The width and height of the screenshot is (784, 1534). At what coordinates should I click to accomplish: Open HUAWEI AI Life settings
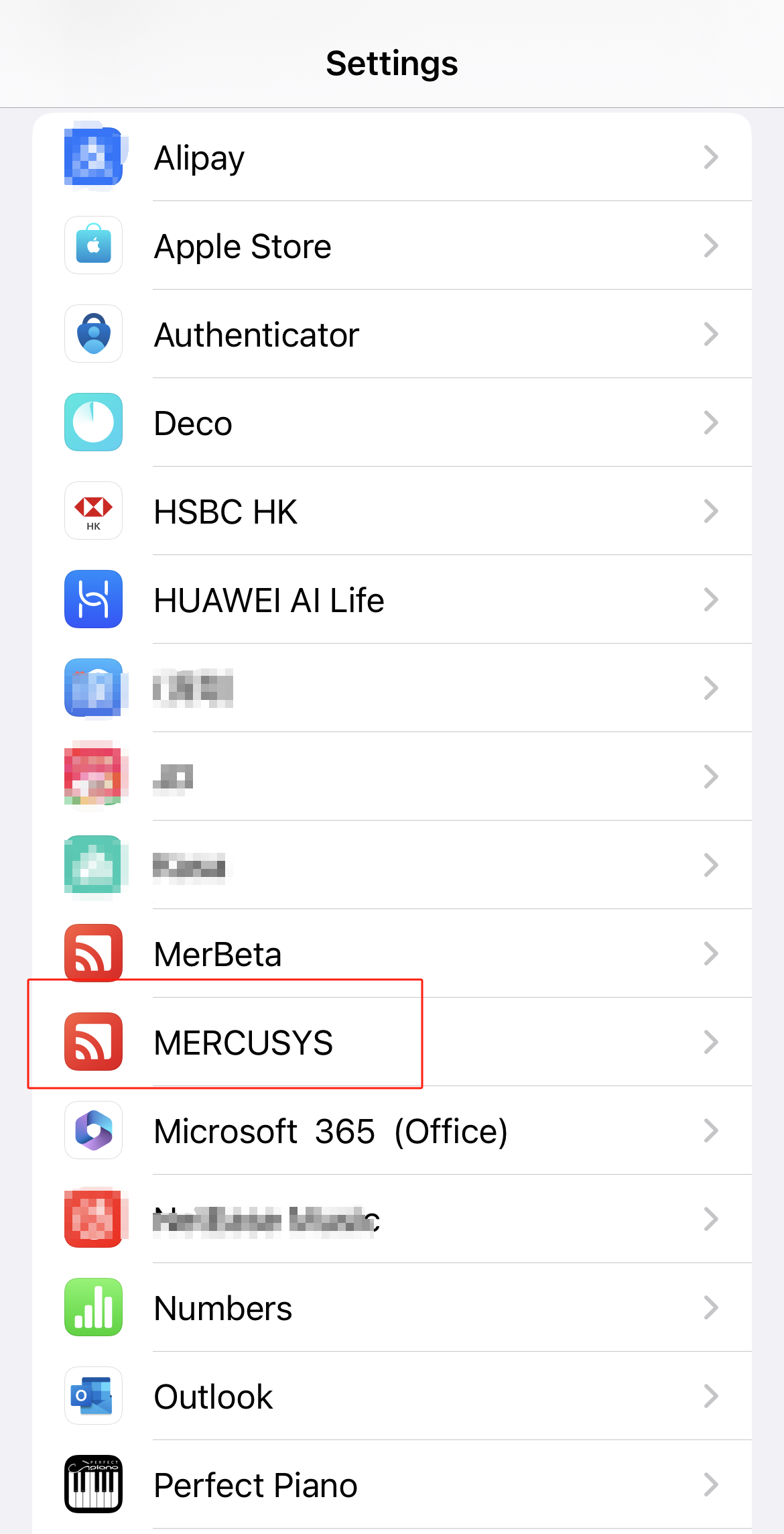(x=391, y=600)
